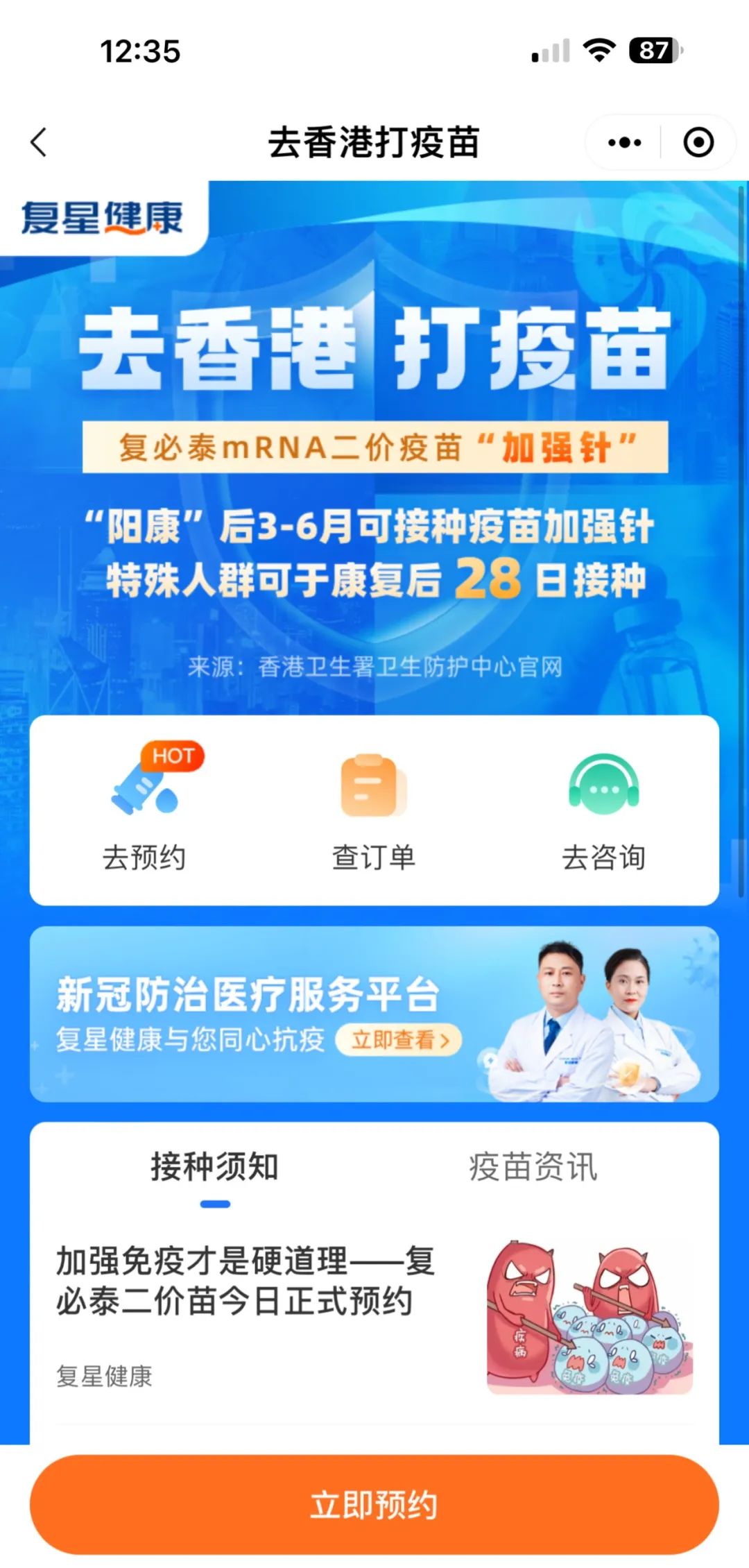This screenshot has width=749, height=1568.
Task: Switch to the 疫苗资讯 tab
Action: click(533, 1167)
